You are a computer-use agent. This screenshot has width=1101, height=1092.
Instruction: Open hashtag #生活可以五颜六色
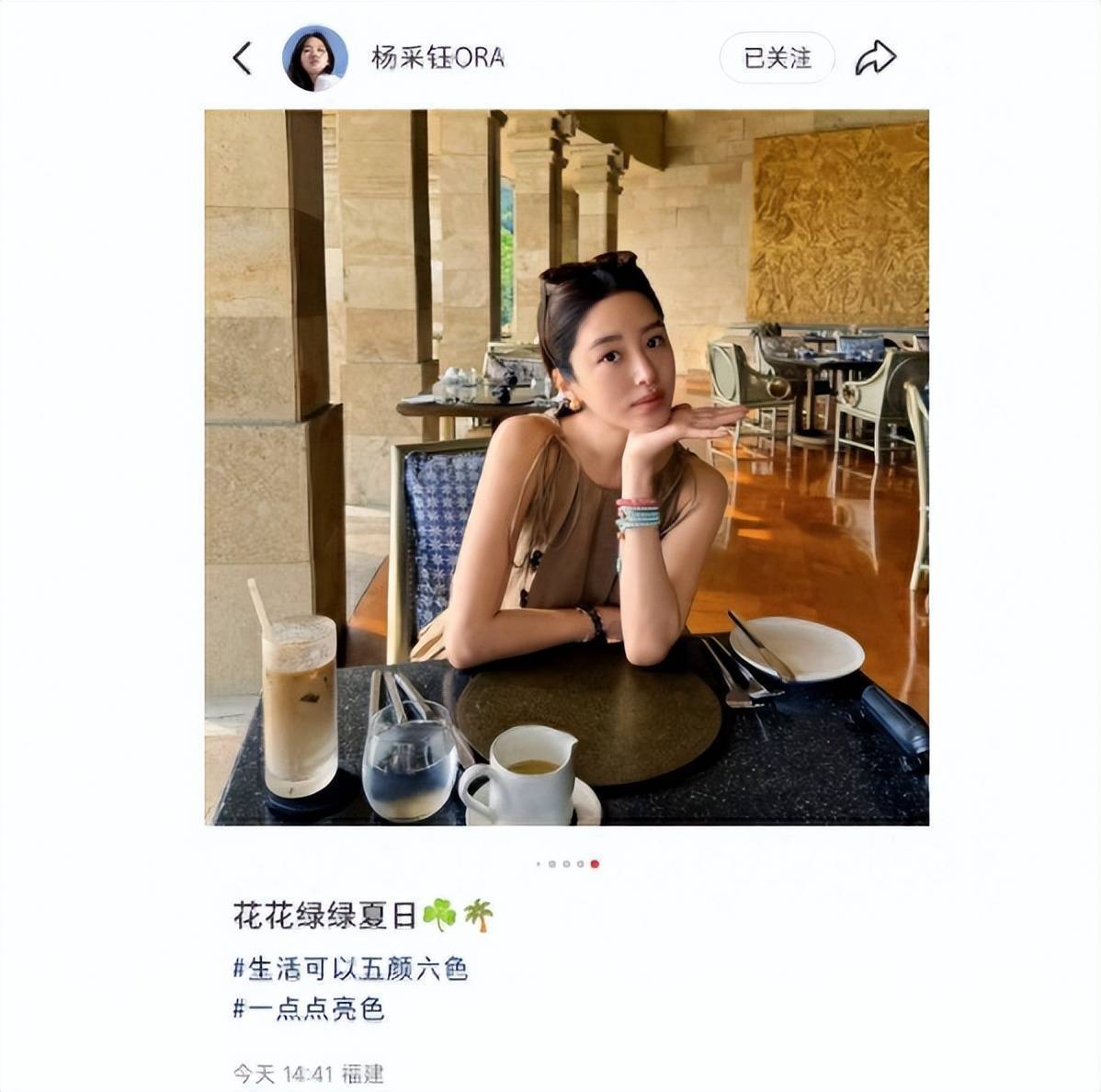click(350, 969)
